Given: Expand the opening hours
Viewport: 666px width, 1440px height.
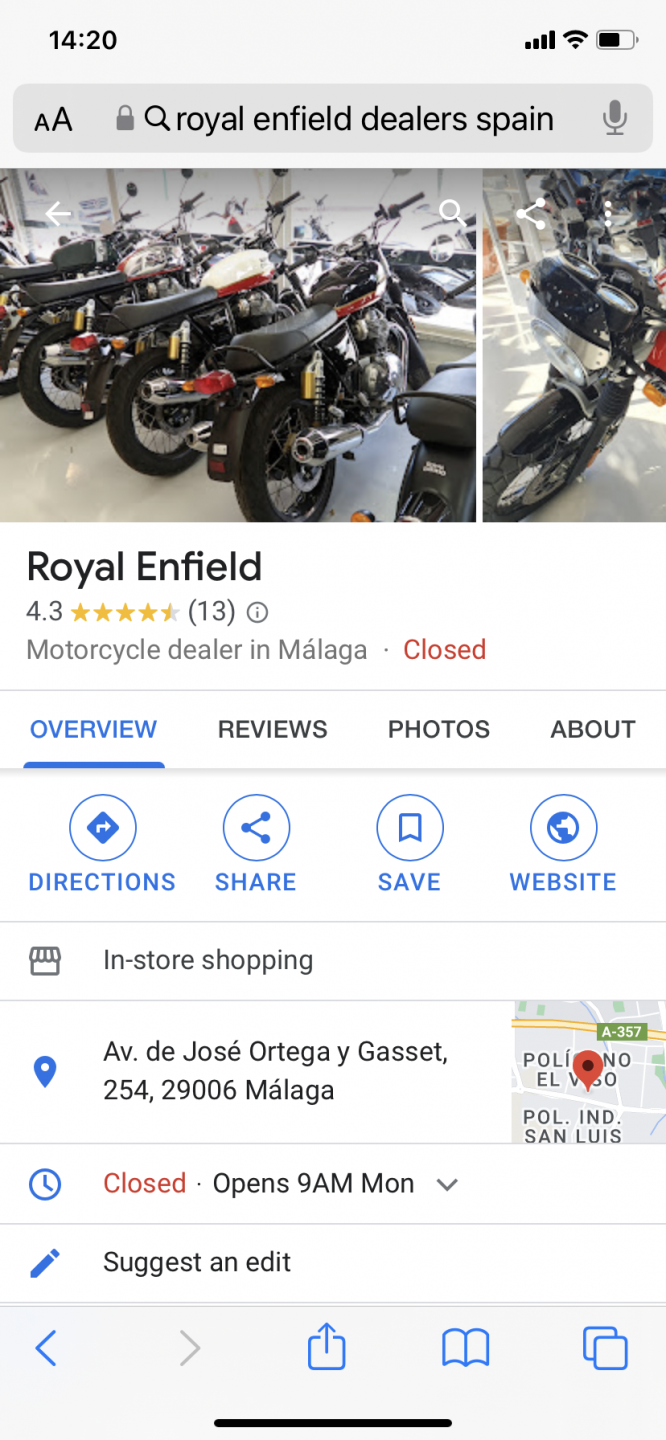Looking at the screenshot, I should (x=447, y=1184).
